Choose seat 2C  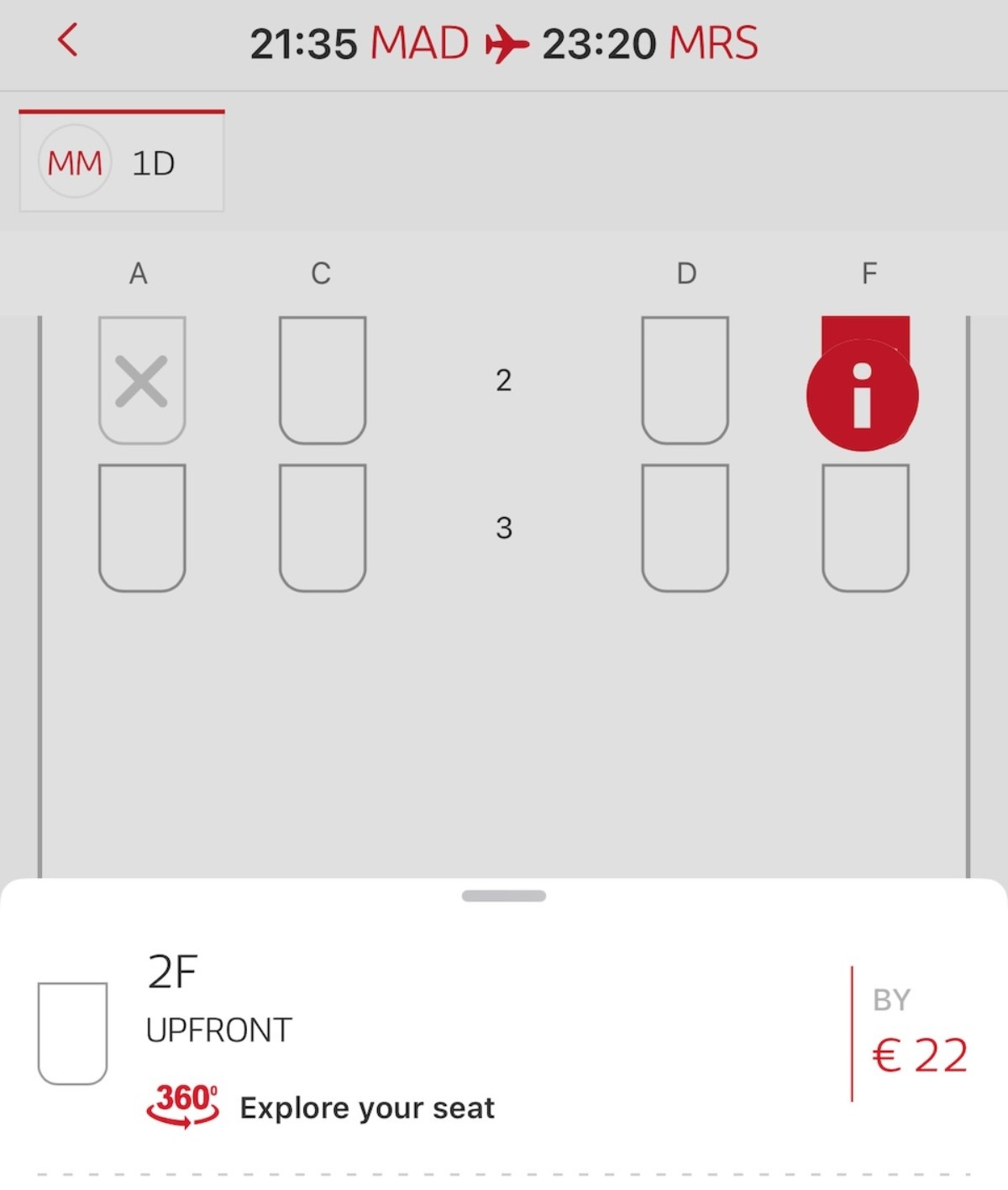coord(323,380)
